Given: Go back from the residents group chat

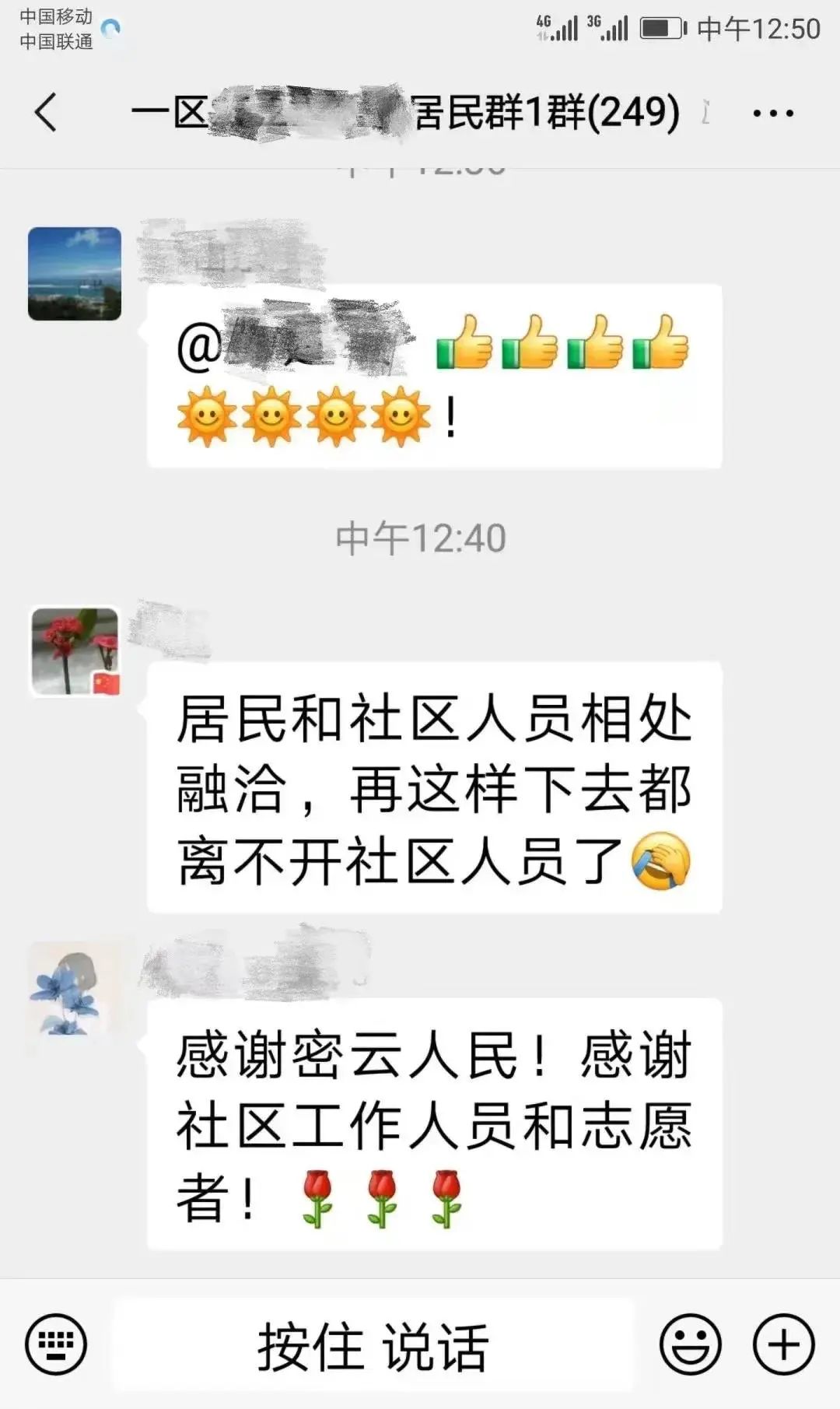Looking at the screenshot, I should click(x=47, y=112).
